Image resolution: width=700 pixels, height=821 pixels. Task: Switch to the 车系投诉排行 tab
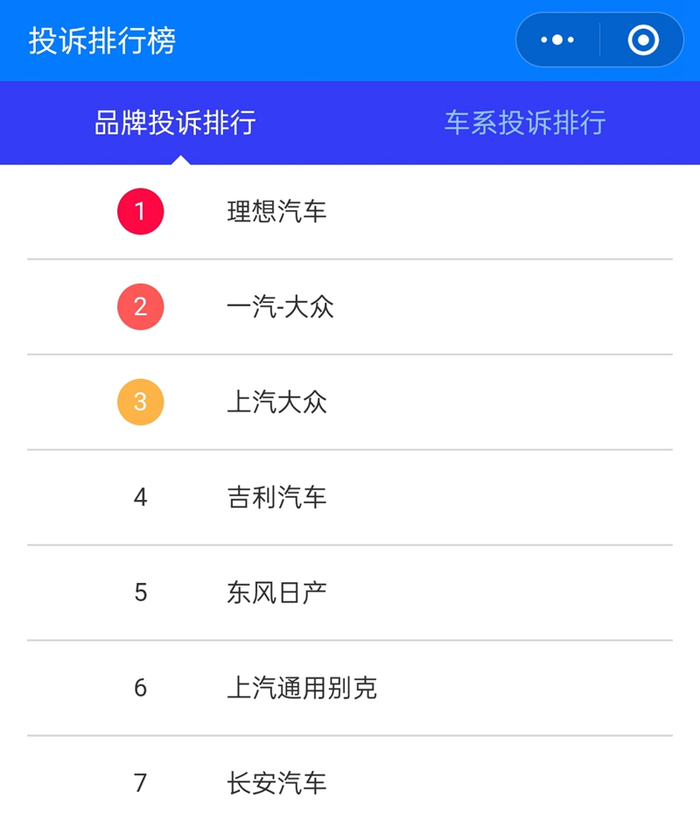(525, 123)
